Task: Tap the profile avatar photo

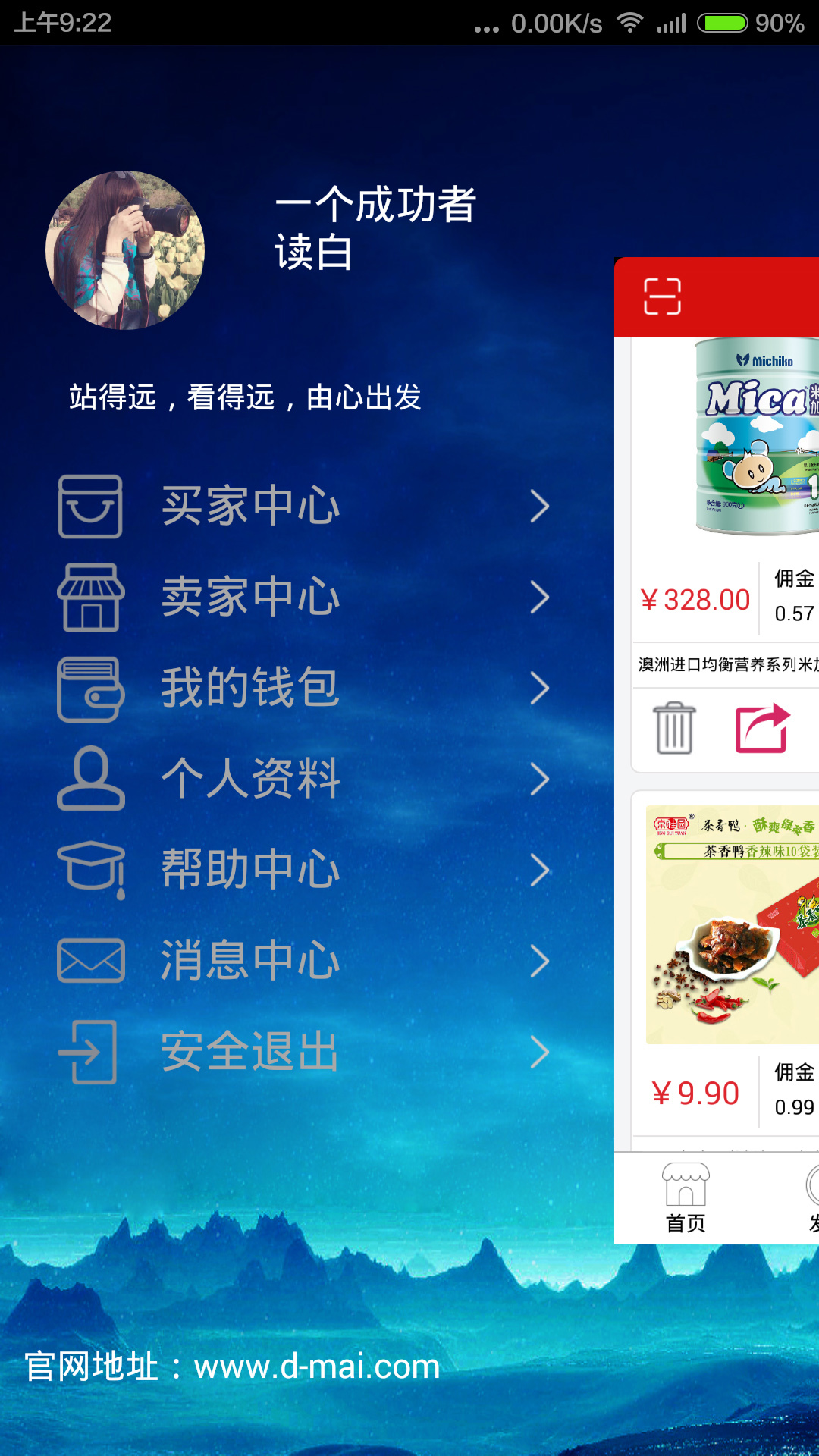Action: [x=125, y=250]
